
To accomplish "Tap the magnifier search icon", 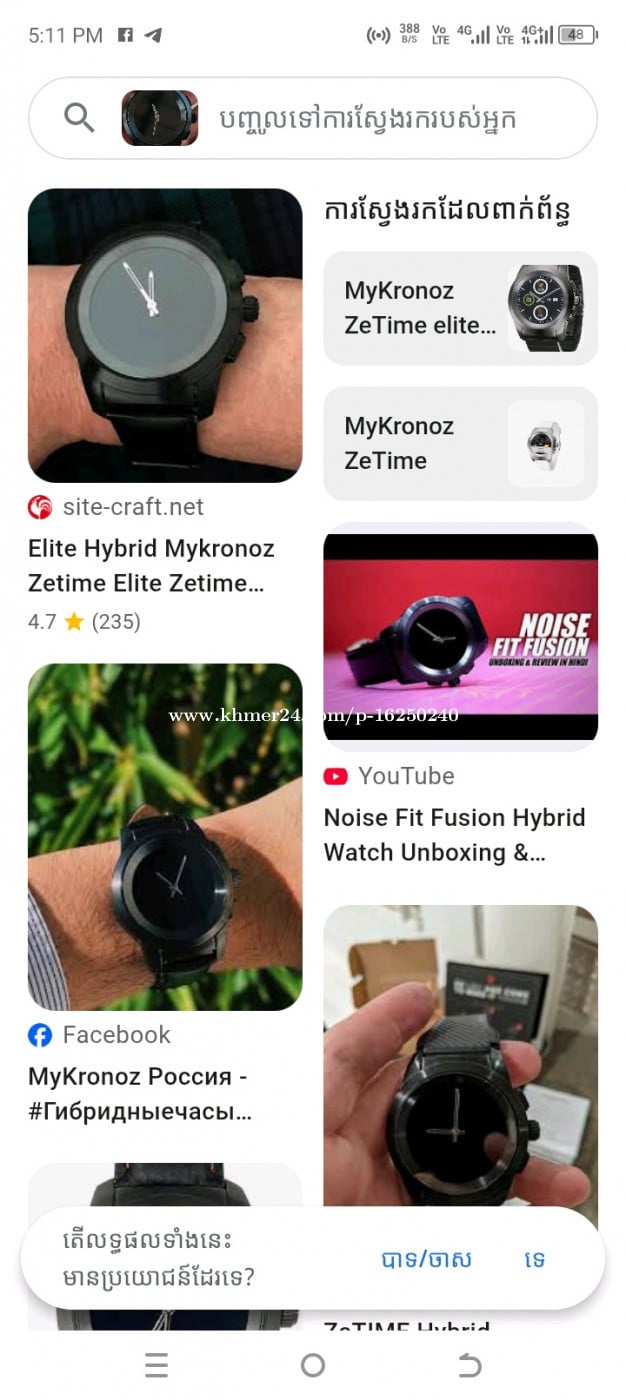I will tap(79, 118).
